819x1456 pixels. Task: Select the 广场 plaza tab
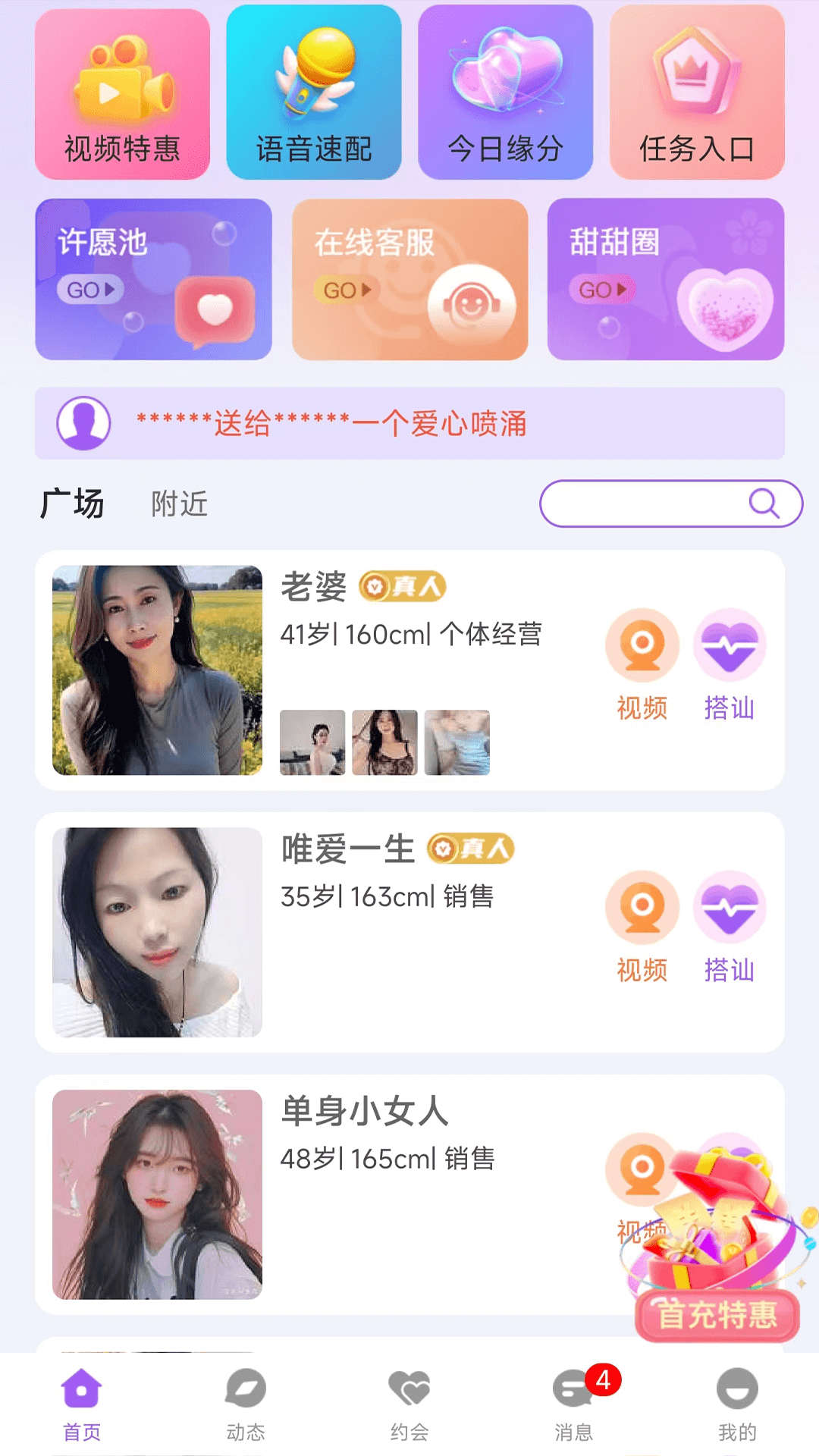pyautogui.click(x=72, y=504)
